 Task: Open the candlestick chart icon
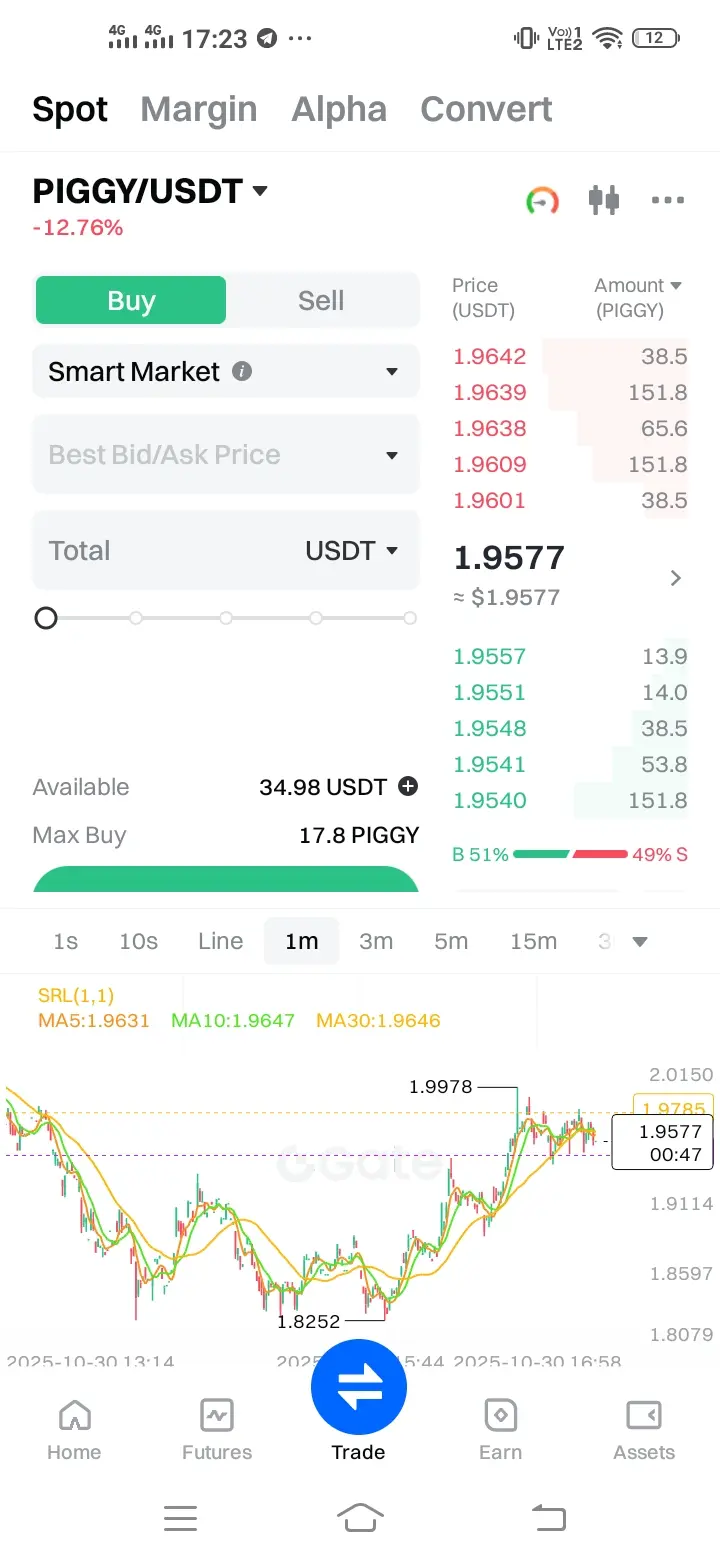pos(603,200)
